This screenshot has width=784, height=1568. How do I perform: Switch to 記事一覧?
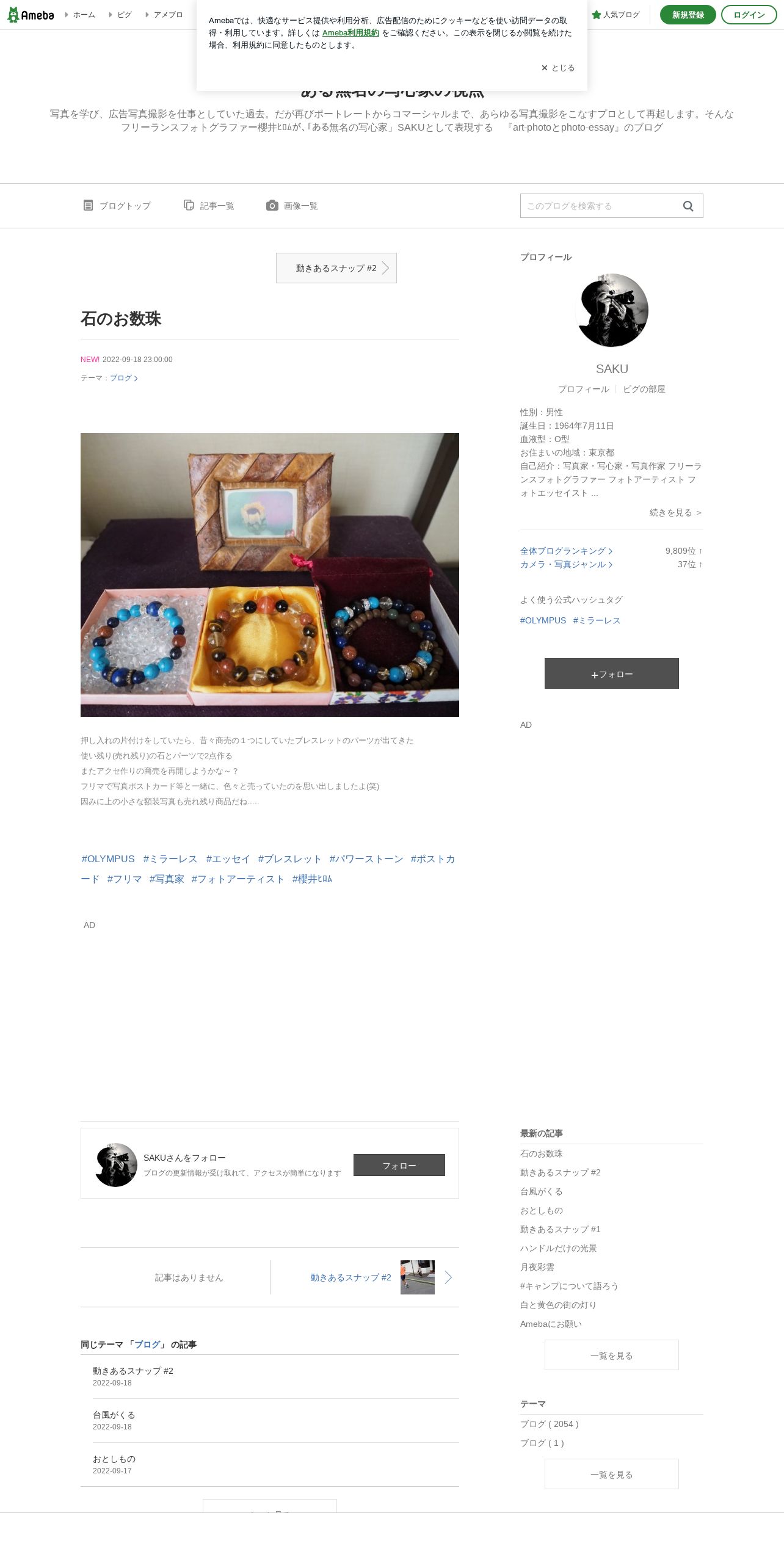coord(209,206)
